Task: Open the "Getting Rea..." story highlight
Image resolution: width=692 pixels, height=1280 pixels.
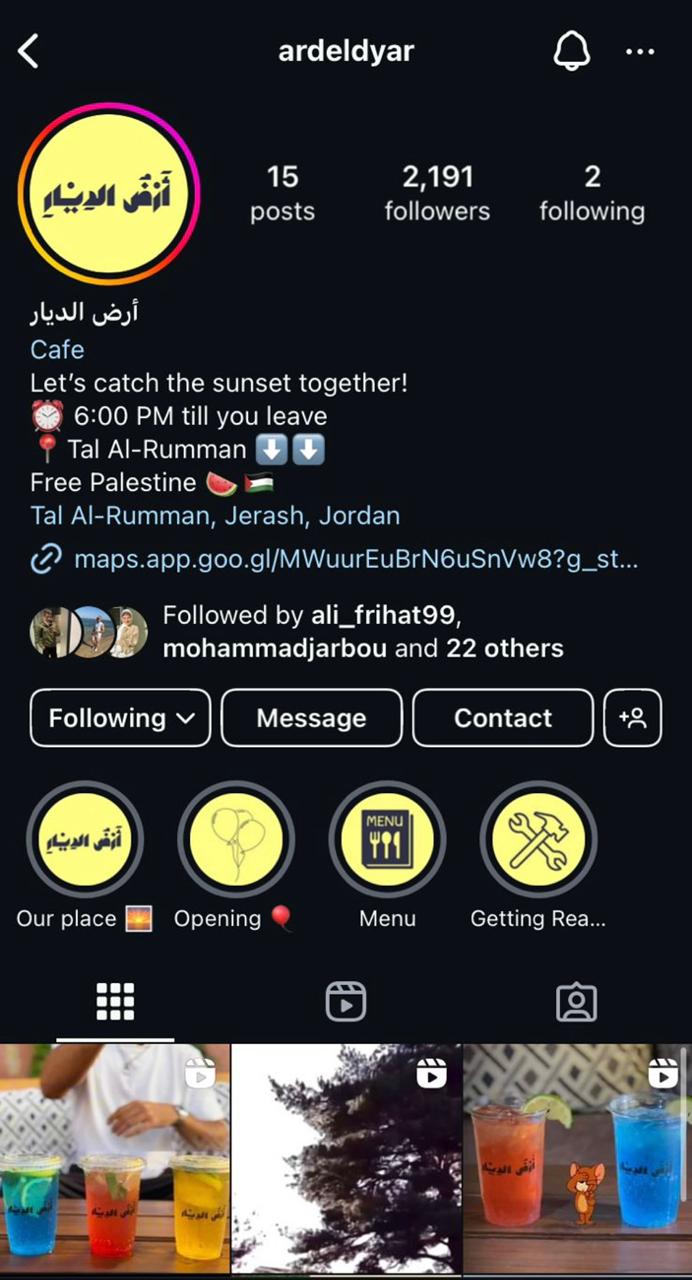Action: pyautogui.click(x=538, y=840)
